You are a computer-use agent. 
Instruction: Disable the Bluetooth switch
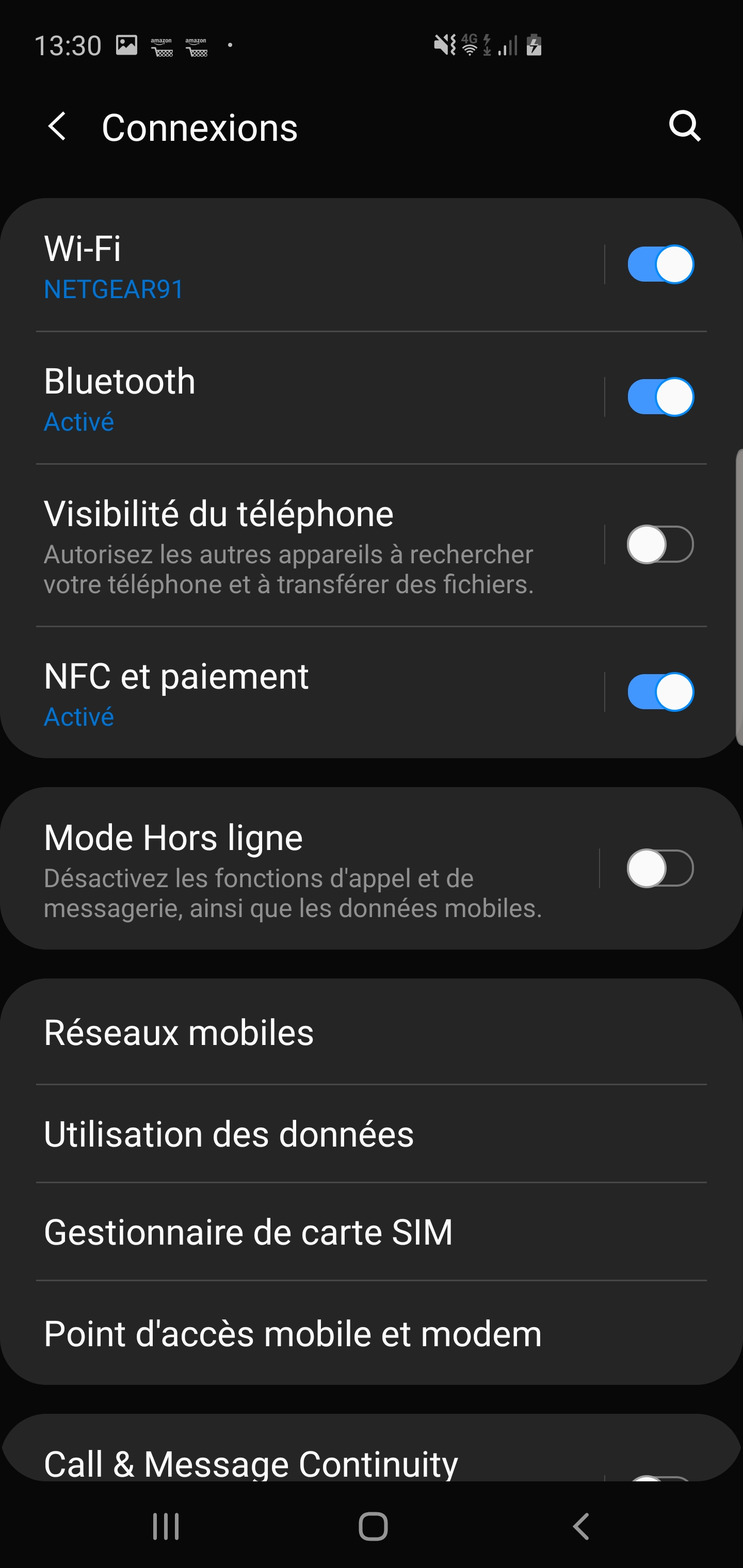(660, 397)
